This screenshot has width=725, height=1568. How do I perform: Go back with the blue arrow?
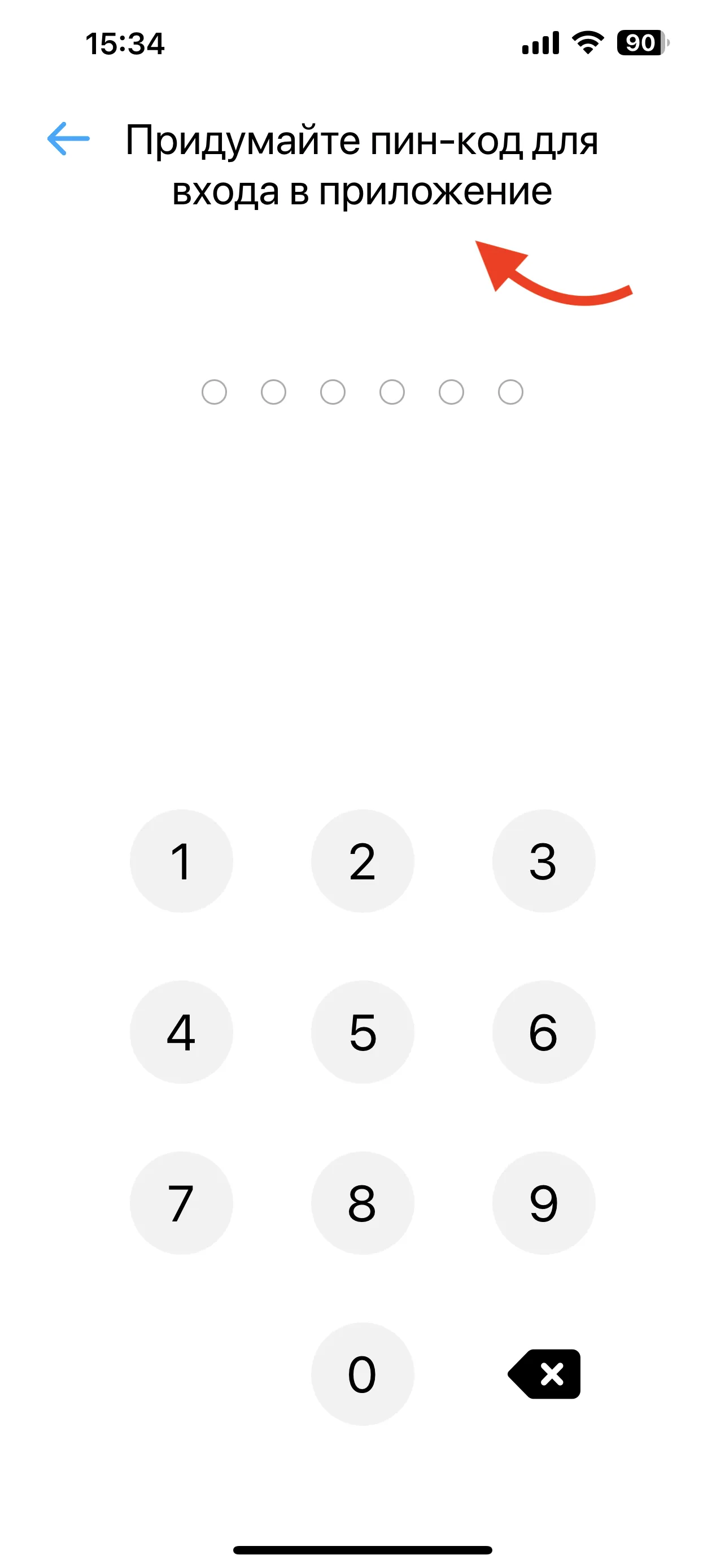click(x=68, y=139)
